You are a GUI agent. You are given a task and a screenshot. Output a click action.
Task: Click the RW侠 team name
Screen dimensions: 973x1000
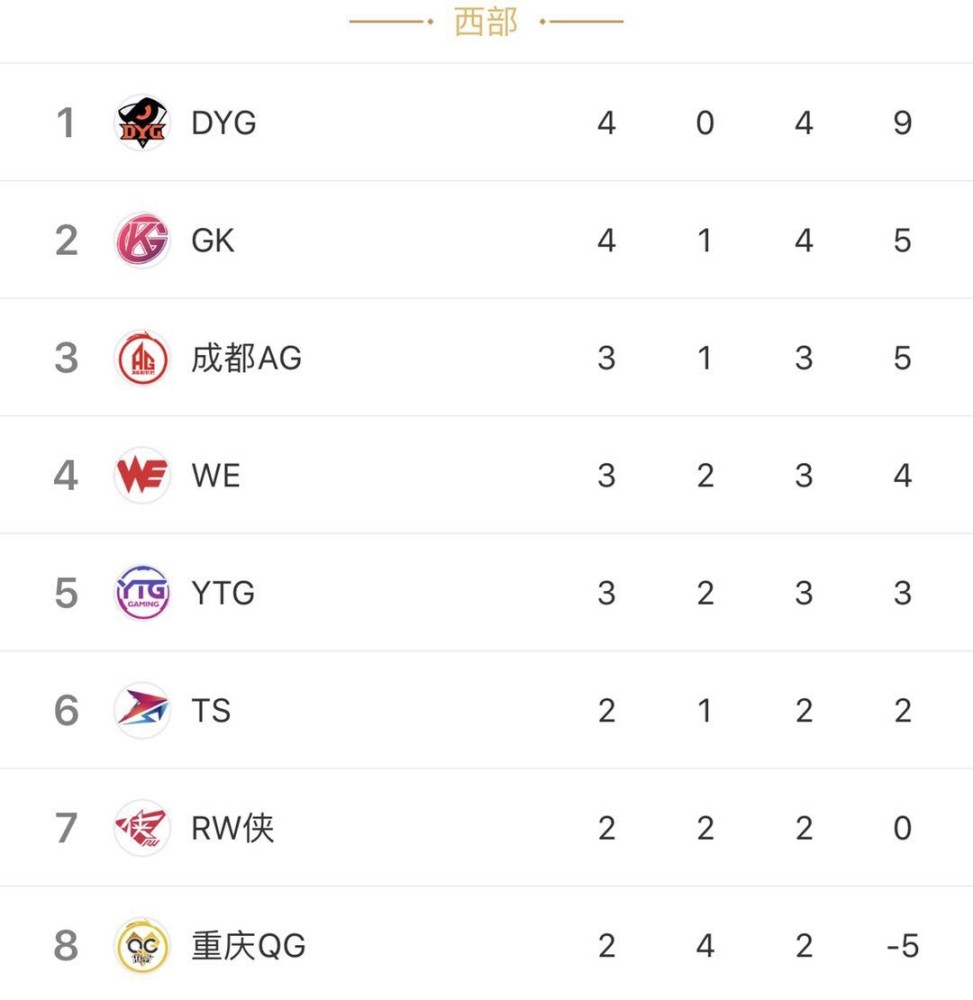pos(229,828)
